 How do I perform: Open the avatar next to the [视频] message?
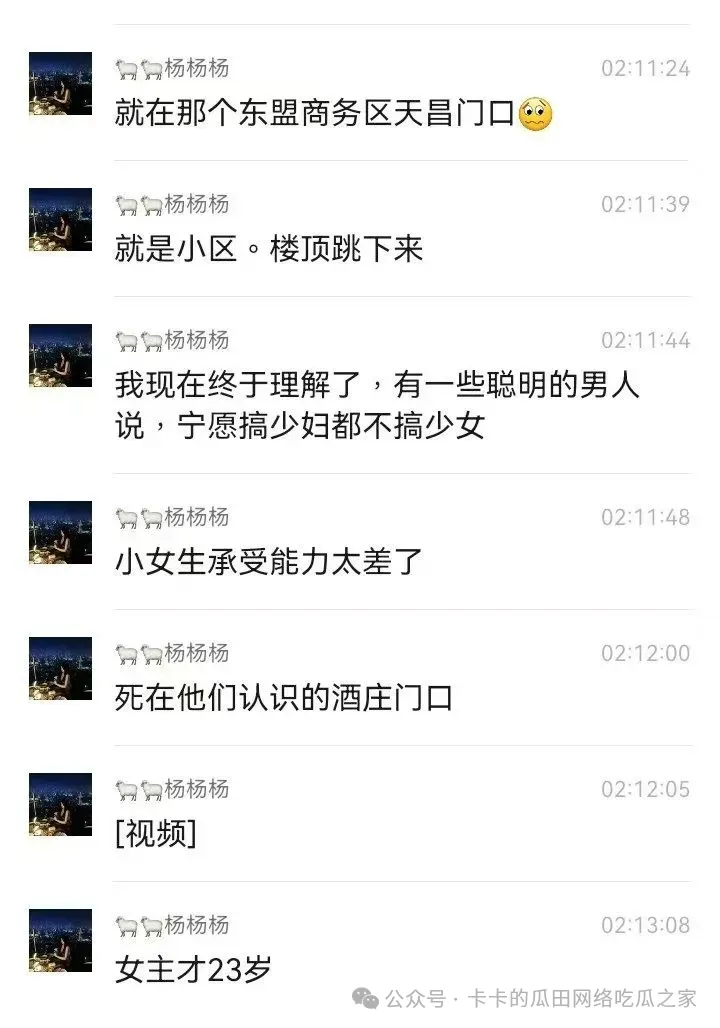click(x=60, y=805)
